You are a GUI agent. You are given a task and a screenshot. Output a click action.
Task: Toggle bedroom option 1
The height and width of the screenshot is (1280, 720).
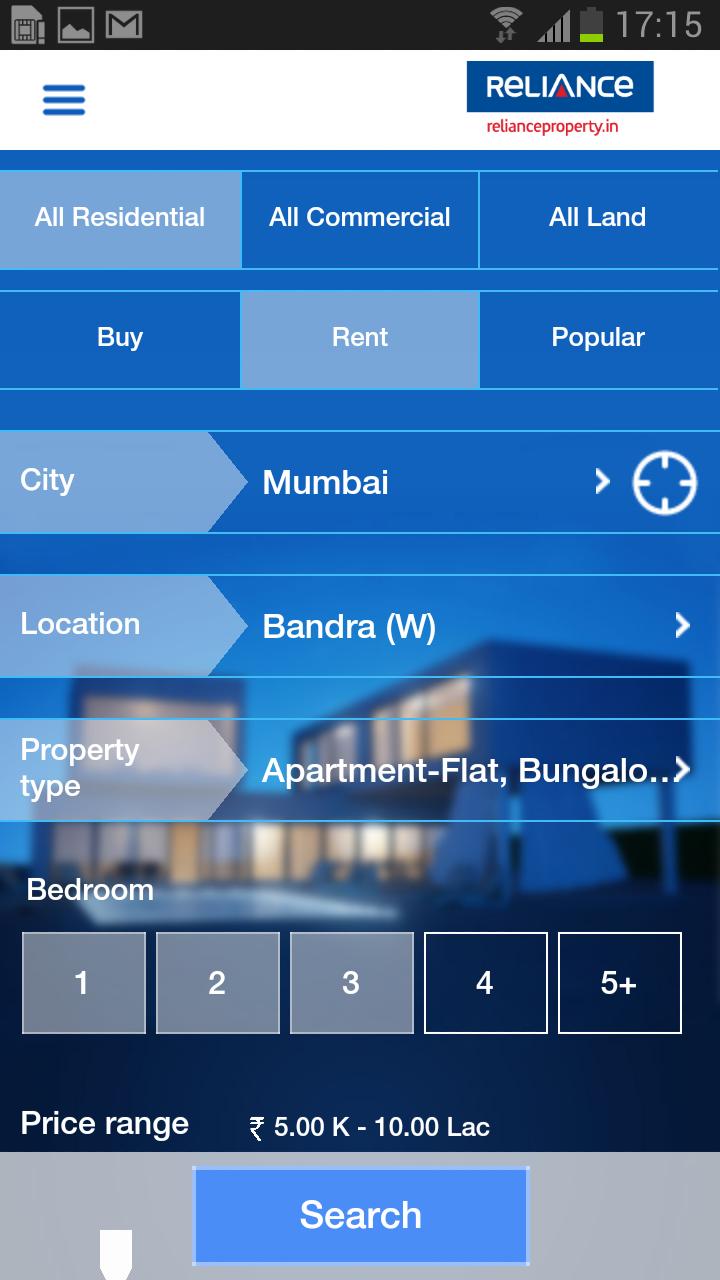click(x=84, y=982)
